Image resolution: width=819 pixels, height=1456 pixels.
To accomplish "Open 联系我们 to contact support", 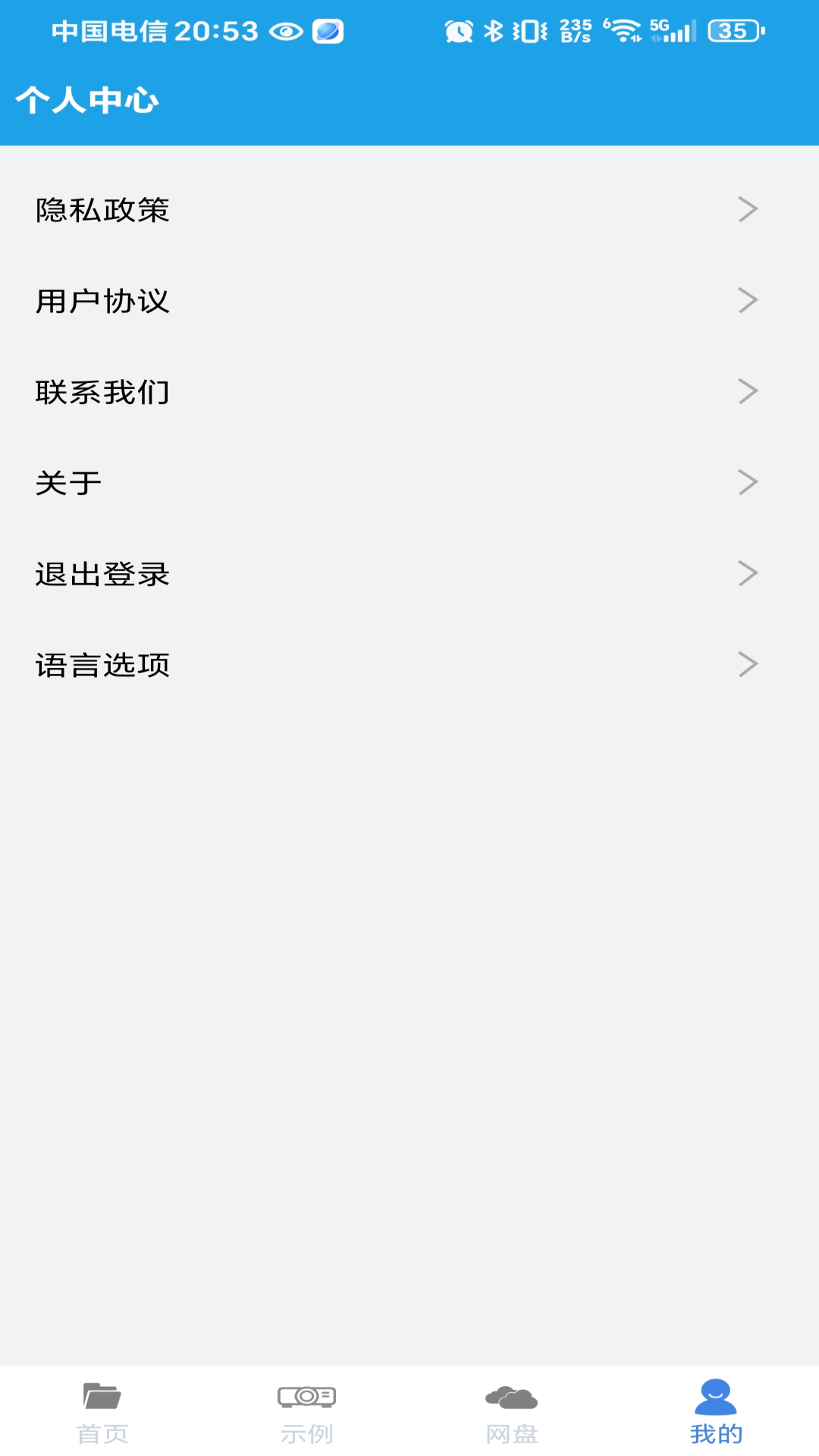I will 102,392.
